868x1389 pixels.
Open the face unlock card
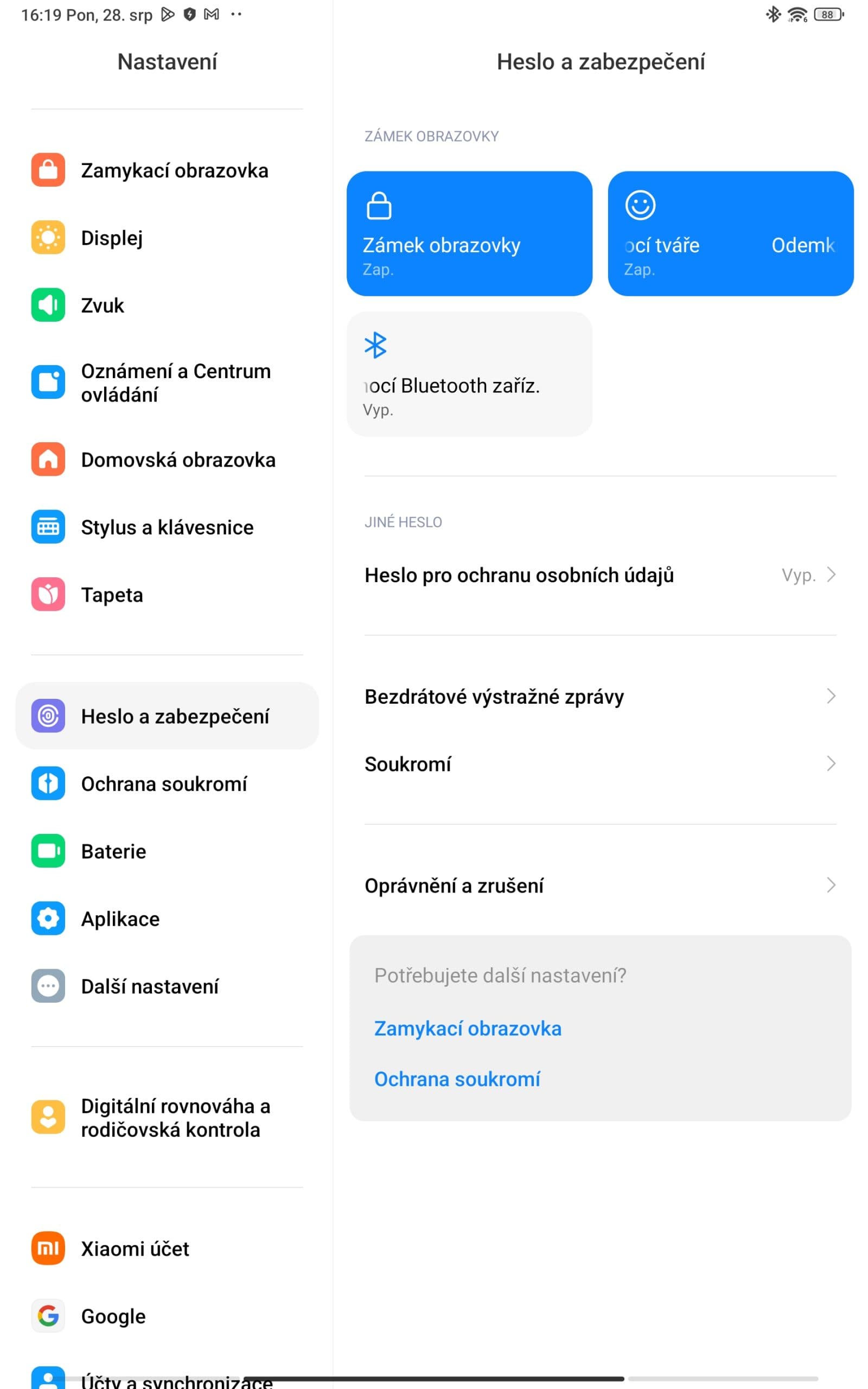pyautogui.click(x=730, y=234)
